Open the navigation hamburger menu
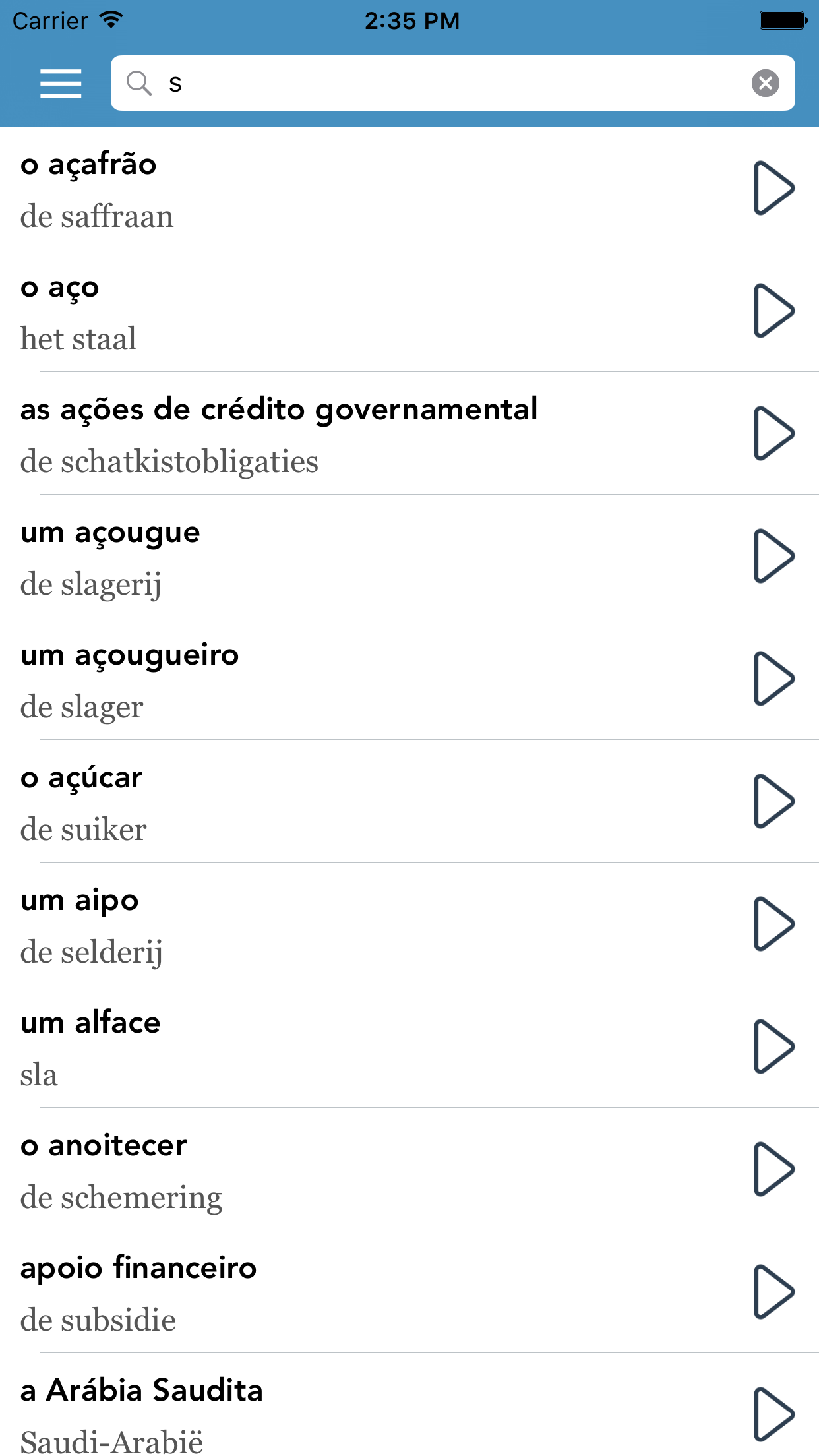This screenshot has width=819, height=1456. [x=61, y=84]
